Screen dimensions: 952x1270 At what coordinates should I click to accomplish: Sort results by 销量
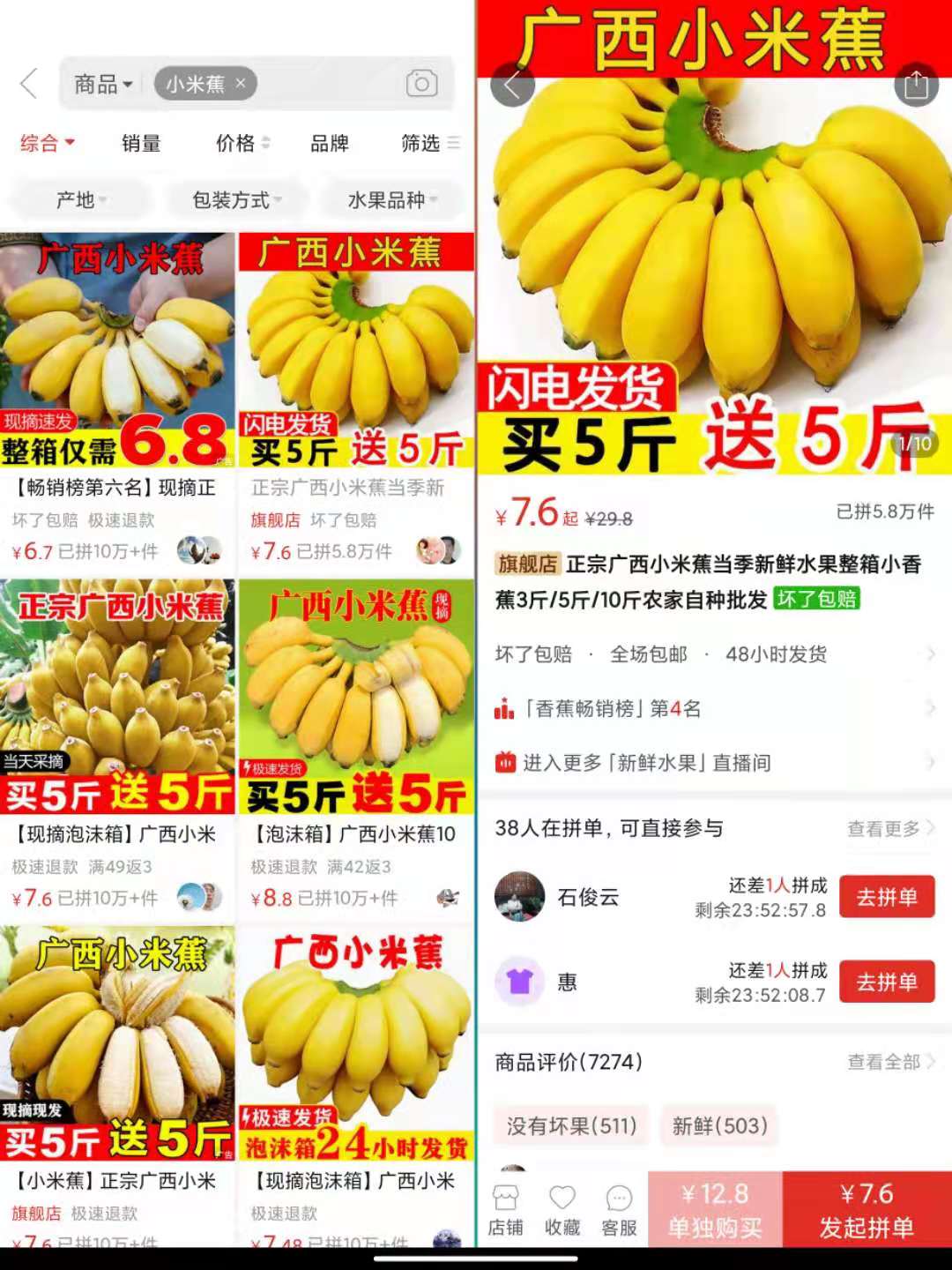pyautogui.click(x=141, y=143)
